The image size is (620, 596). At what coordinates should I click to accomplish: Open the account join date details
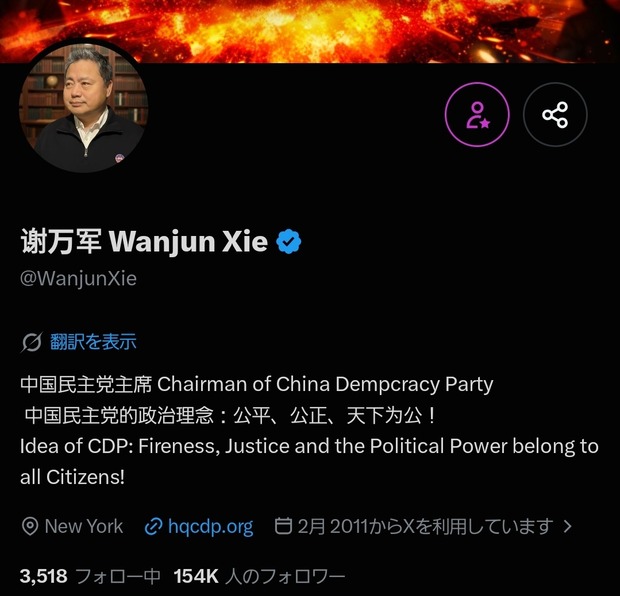coord(423,526)
